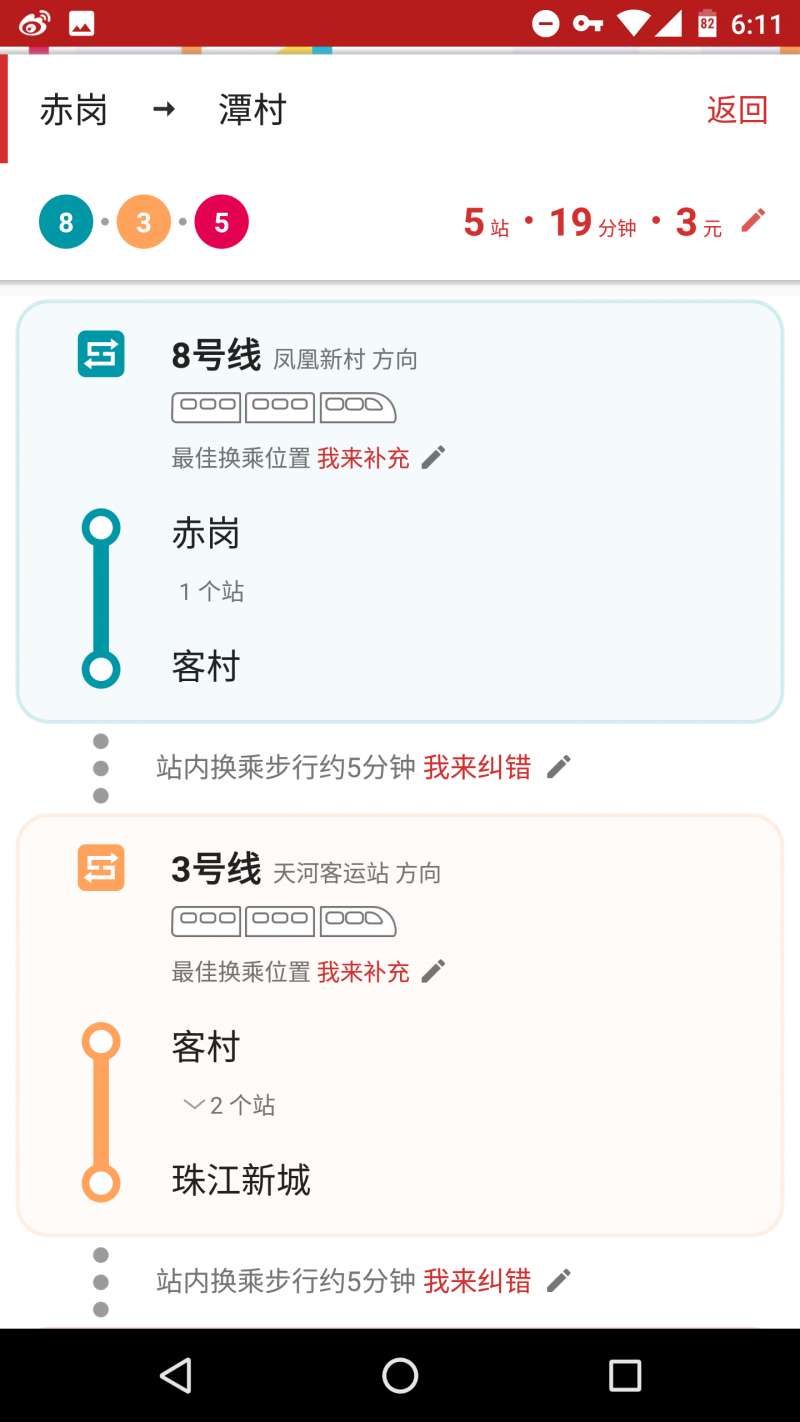Tap 我来纠错 below 3号线 card
Image resolution: width=800 pixels, height=1422 pixels.
pos(477,1281)
